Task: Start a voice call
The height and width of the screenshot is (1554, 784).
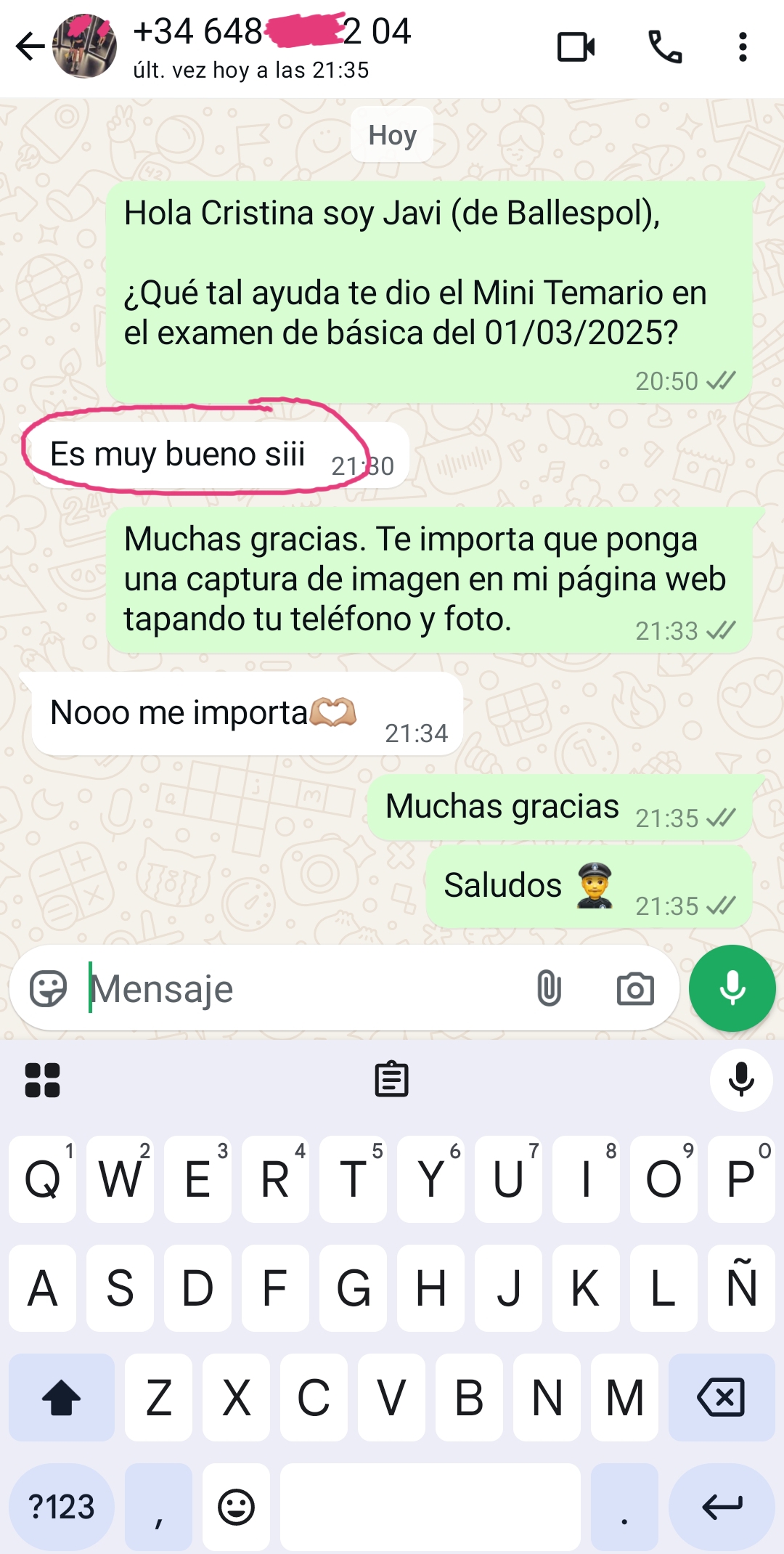Action: 665,47
